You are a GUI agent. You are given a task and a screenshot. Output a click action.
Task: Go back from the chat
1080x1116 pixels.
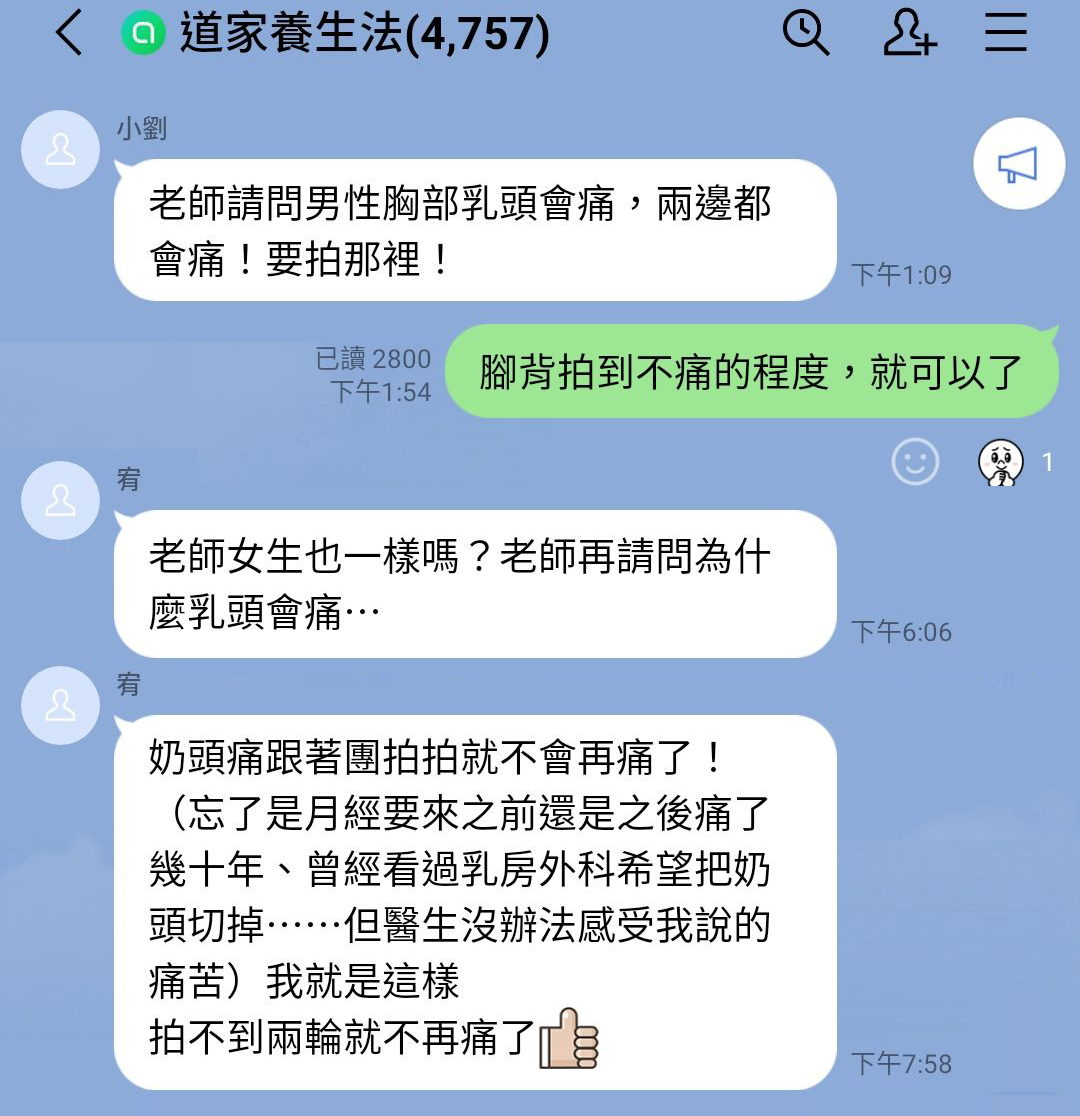(x=68, y=35)
